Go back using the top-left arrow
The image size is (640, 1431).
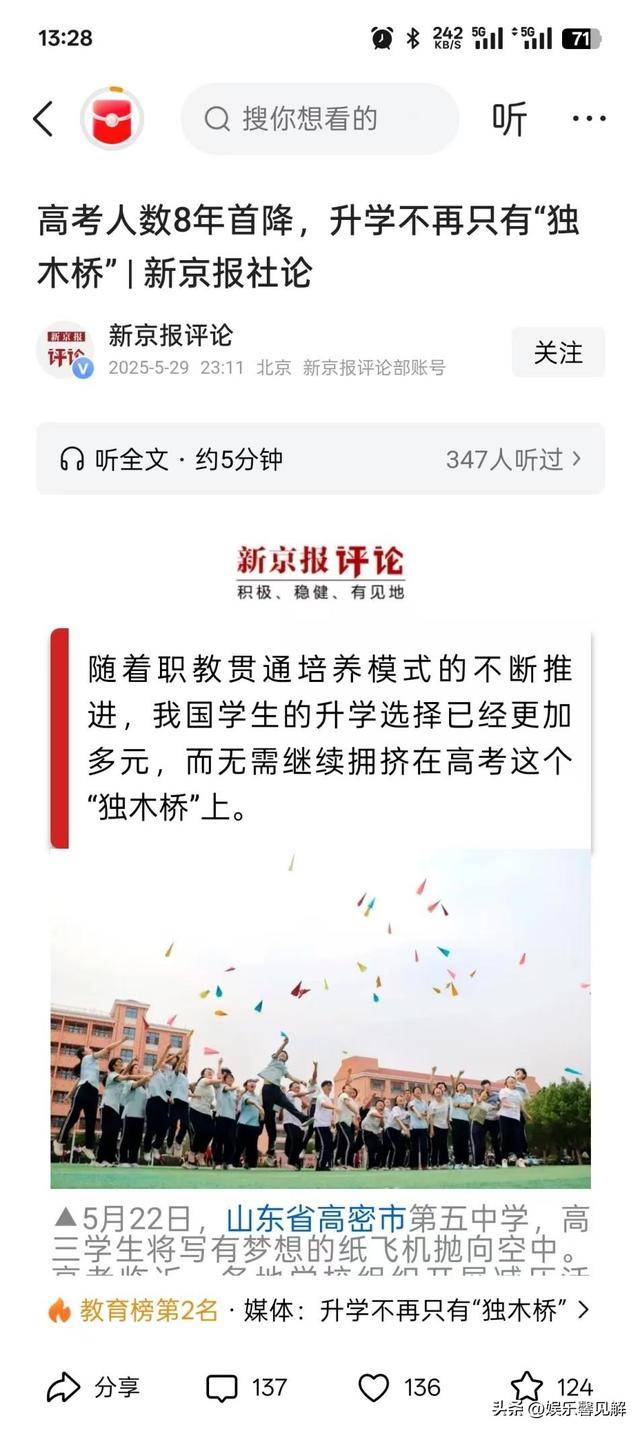pyautogui.click(x=43, y=119)
